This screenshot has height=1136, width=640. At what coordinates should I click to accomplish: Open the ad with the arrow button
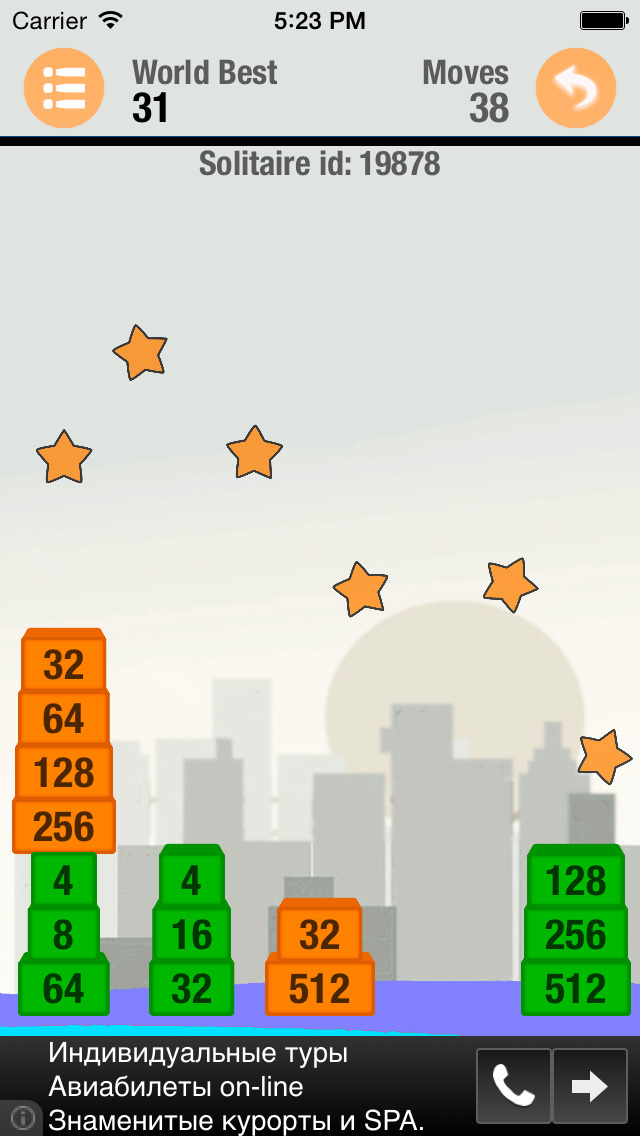(x=590, y=1085)
